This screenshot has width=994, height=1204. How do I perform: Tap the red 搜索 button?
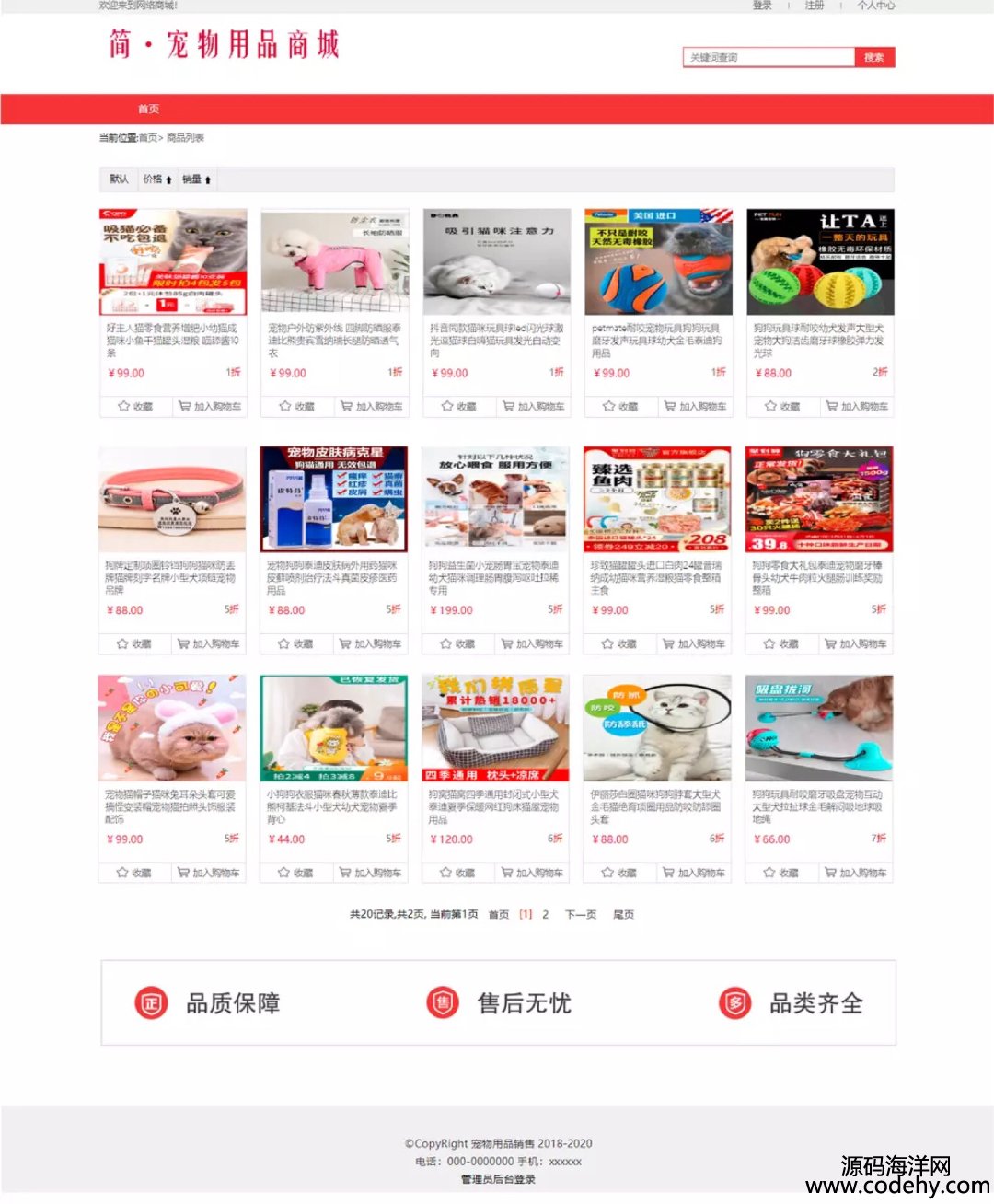[874, 57]
